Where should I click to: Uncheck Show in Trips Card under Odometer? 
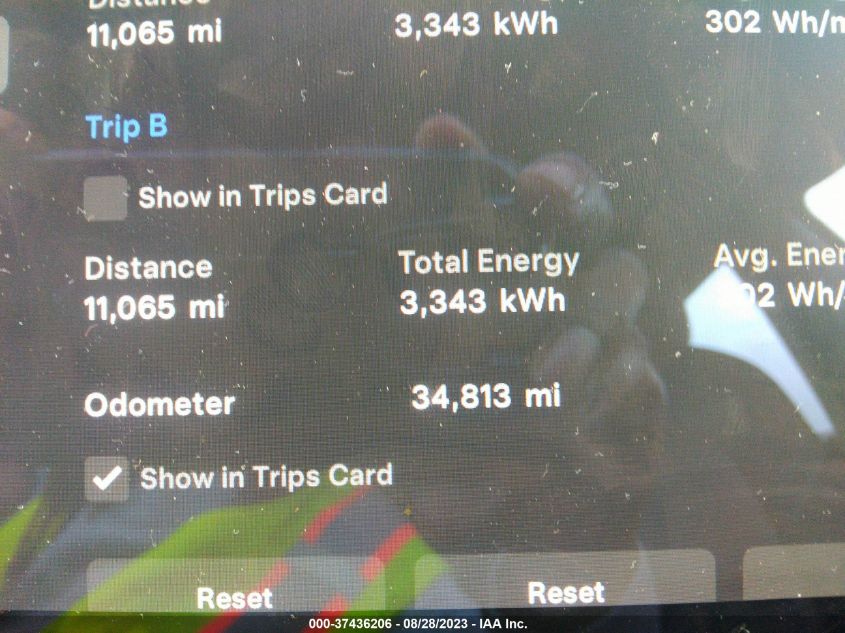106,479
